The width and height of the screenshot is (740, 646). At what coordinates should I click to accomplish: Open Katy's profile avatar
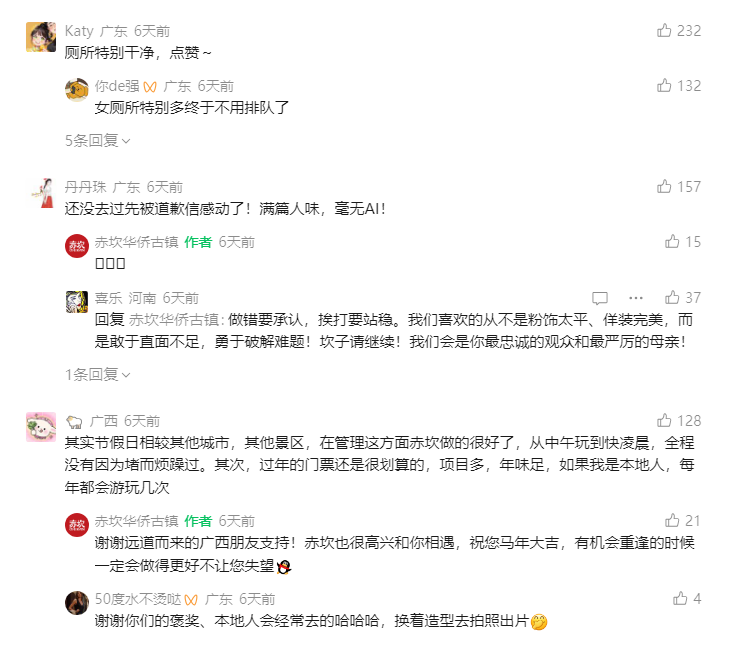tap(40, 37)
